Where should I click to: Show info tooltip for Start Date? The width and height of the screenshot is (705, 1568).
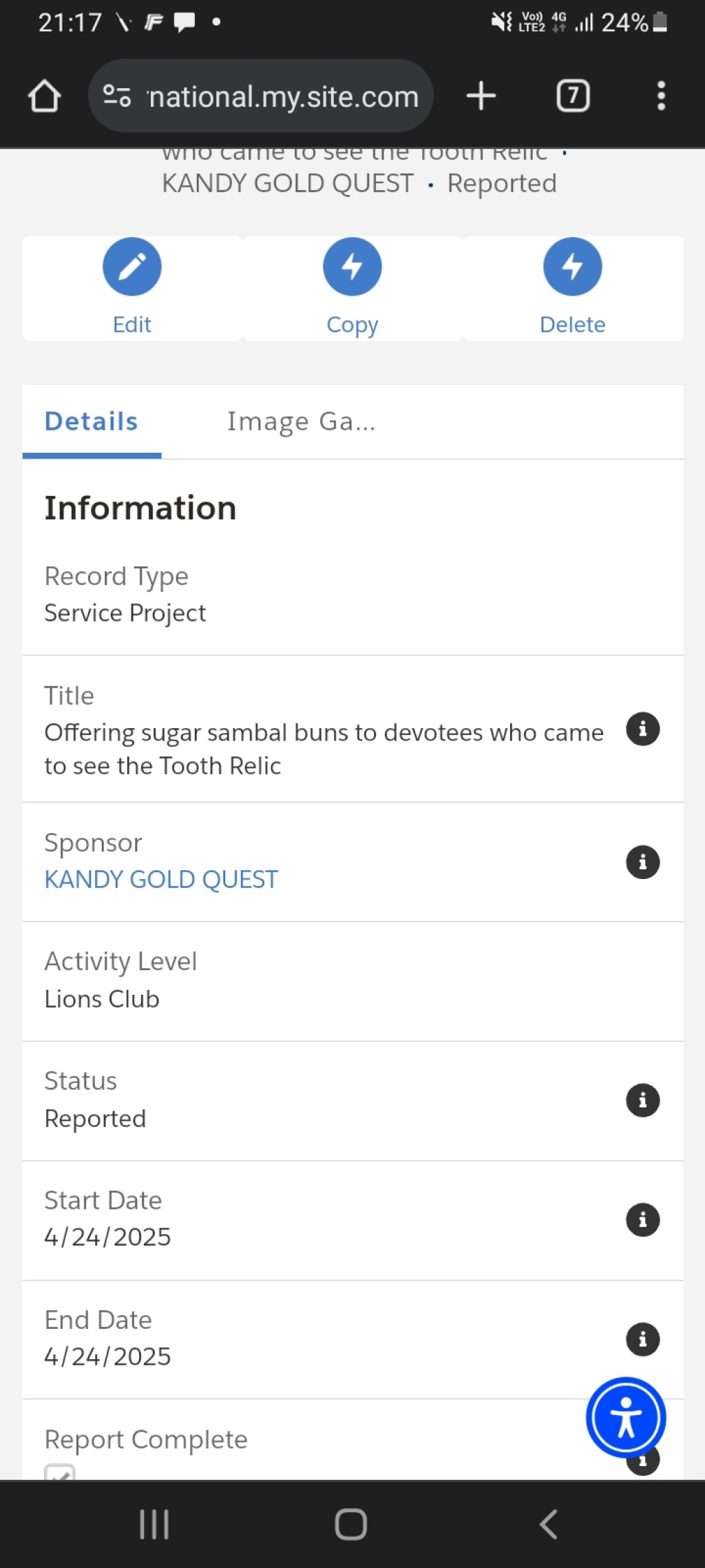pos(643,1220)
